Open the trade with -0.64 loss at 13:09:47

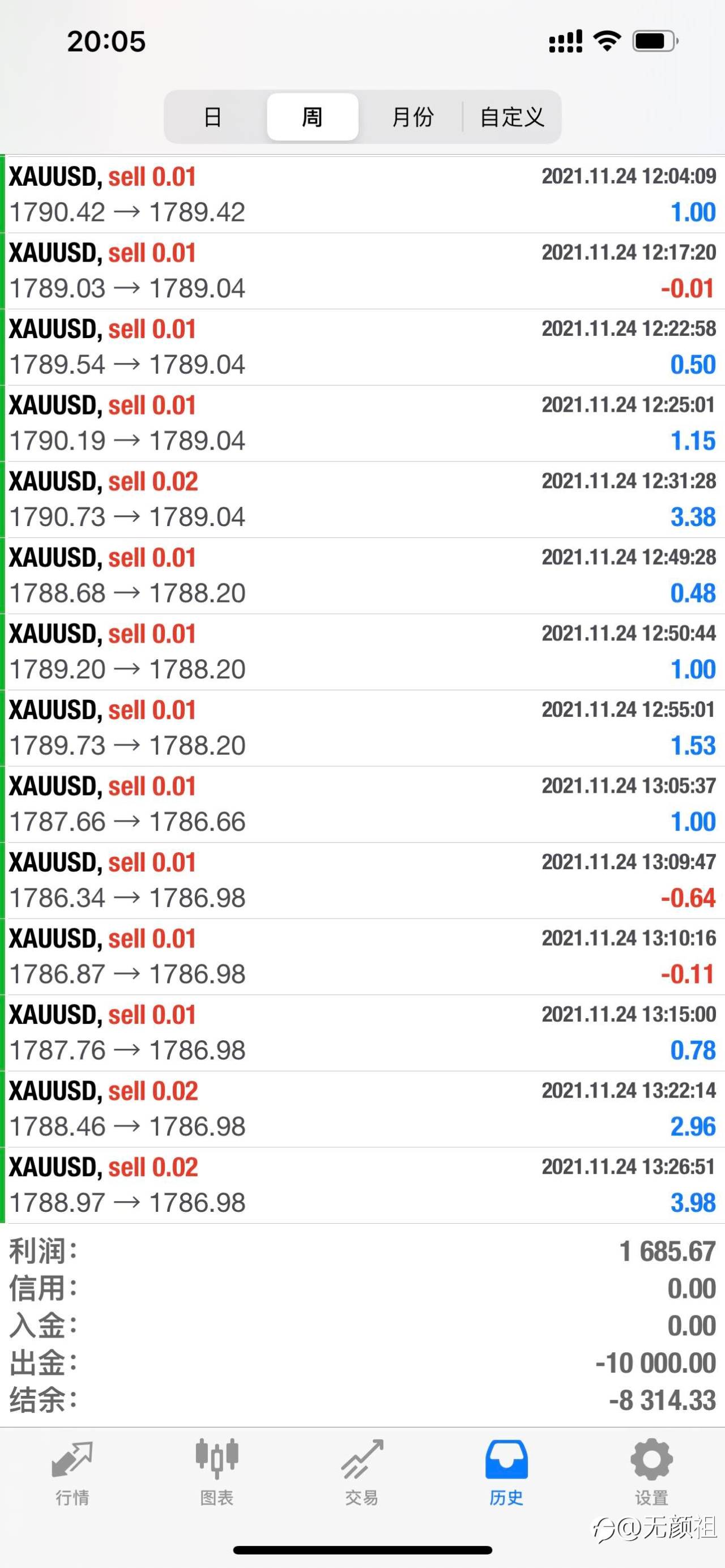(x=365, y=881)
